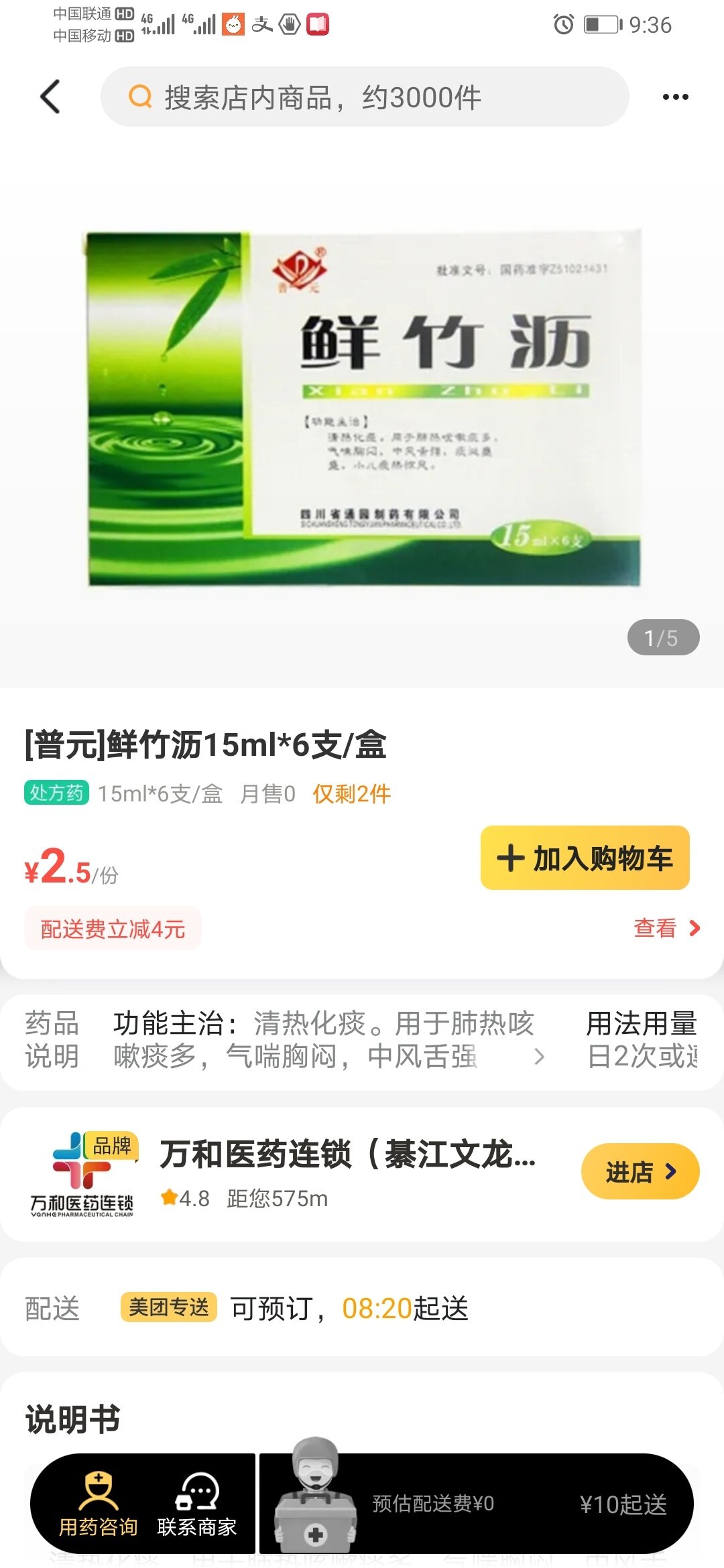Search products in this store
Viewport: 724px width, 1568px height.
click(x=365, y=97)
